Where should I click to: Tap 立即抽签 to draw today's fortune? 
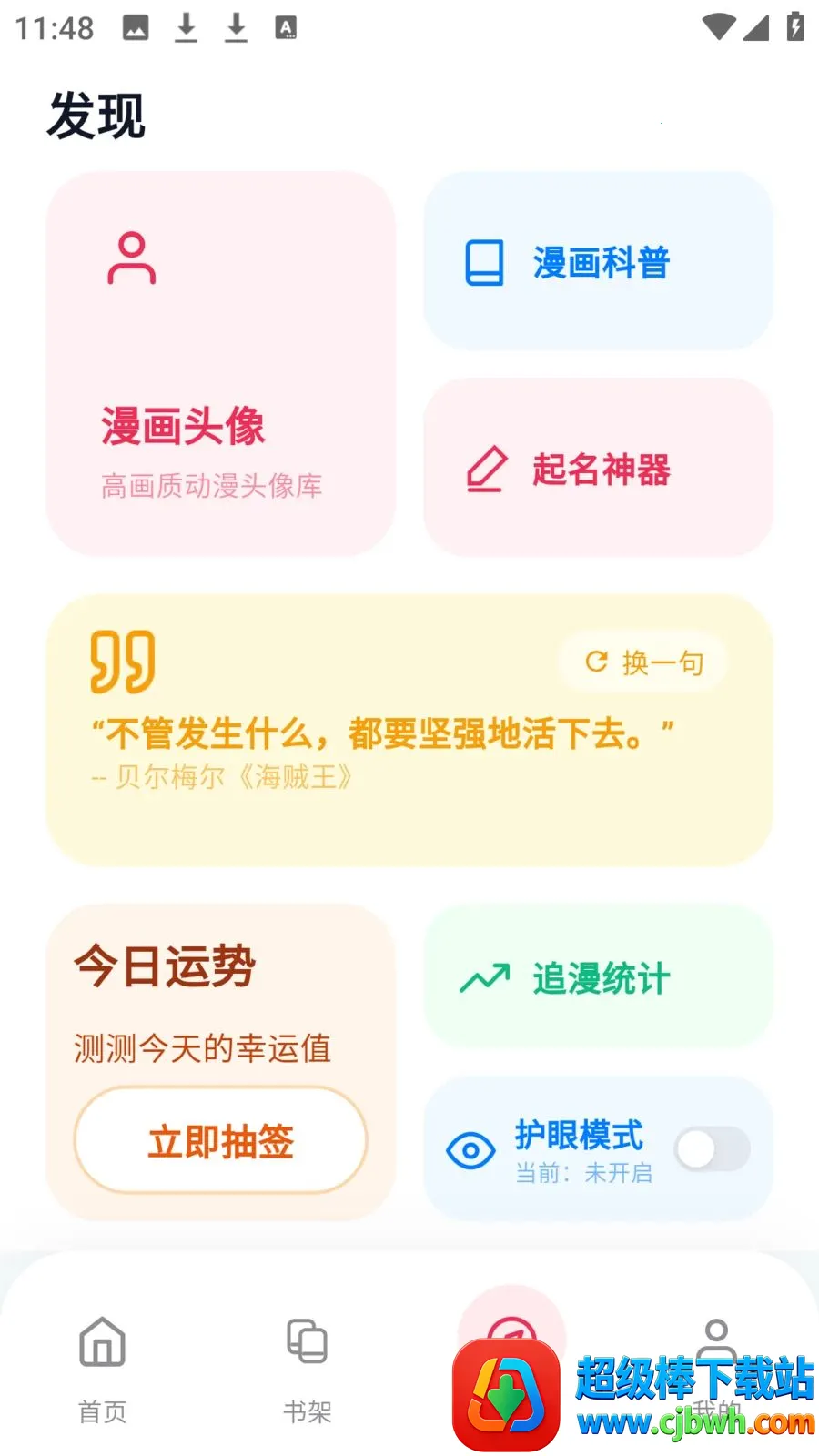221,1140
